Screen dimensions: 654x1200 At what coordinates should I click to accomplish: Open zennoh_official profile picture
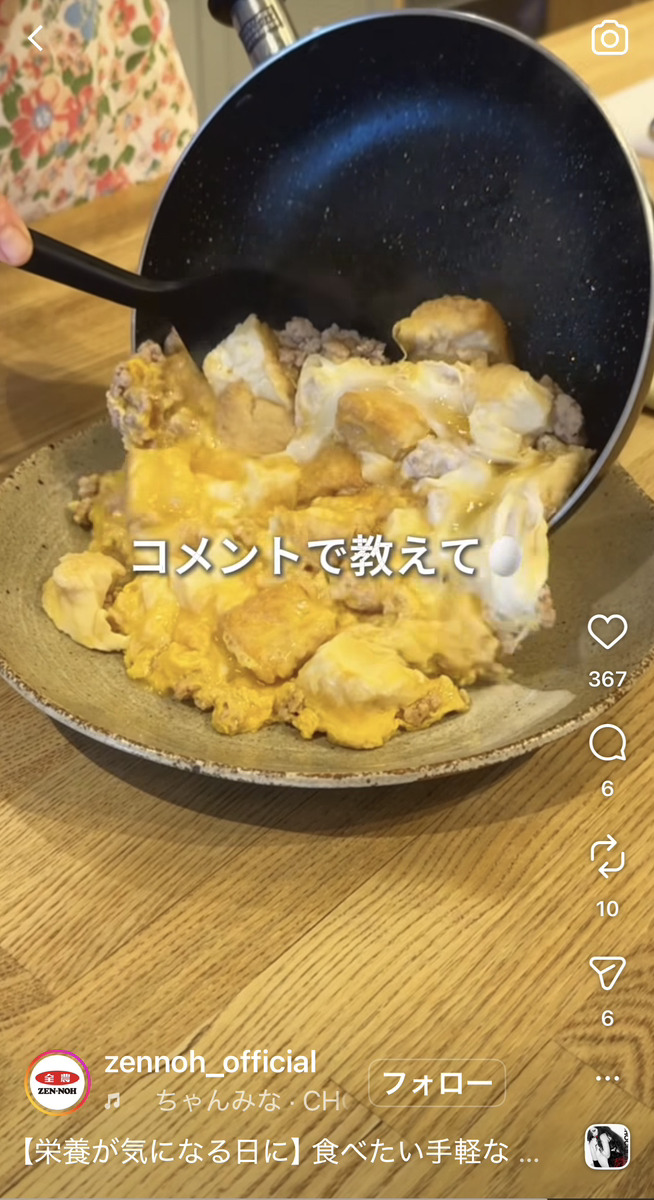point(58,1082)
